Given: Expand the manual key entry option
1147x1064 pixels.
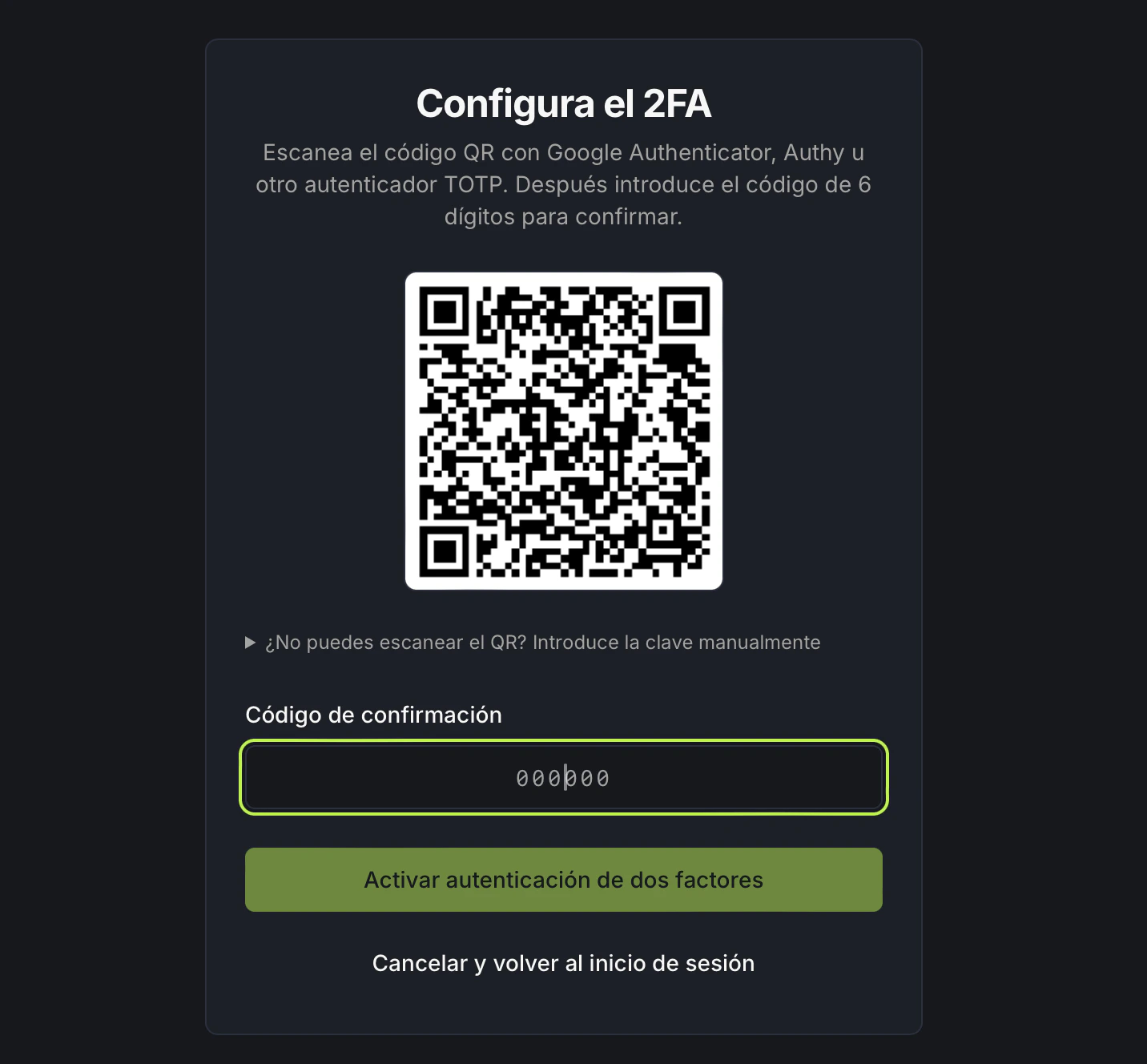Looking at the screenshot, I should click(x=533, y=643).
